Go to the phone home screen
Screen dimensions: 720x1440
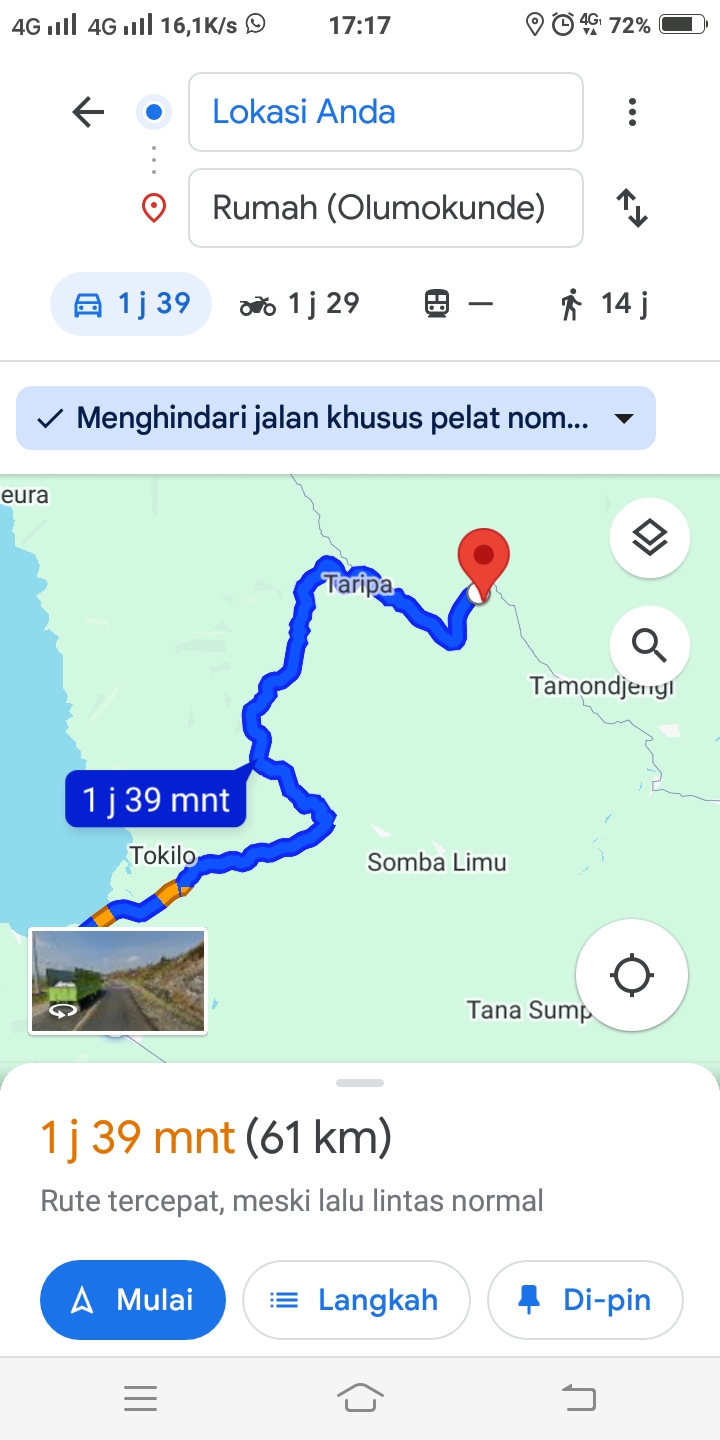360,1398
